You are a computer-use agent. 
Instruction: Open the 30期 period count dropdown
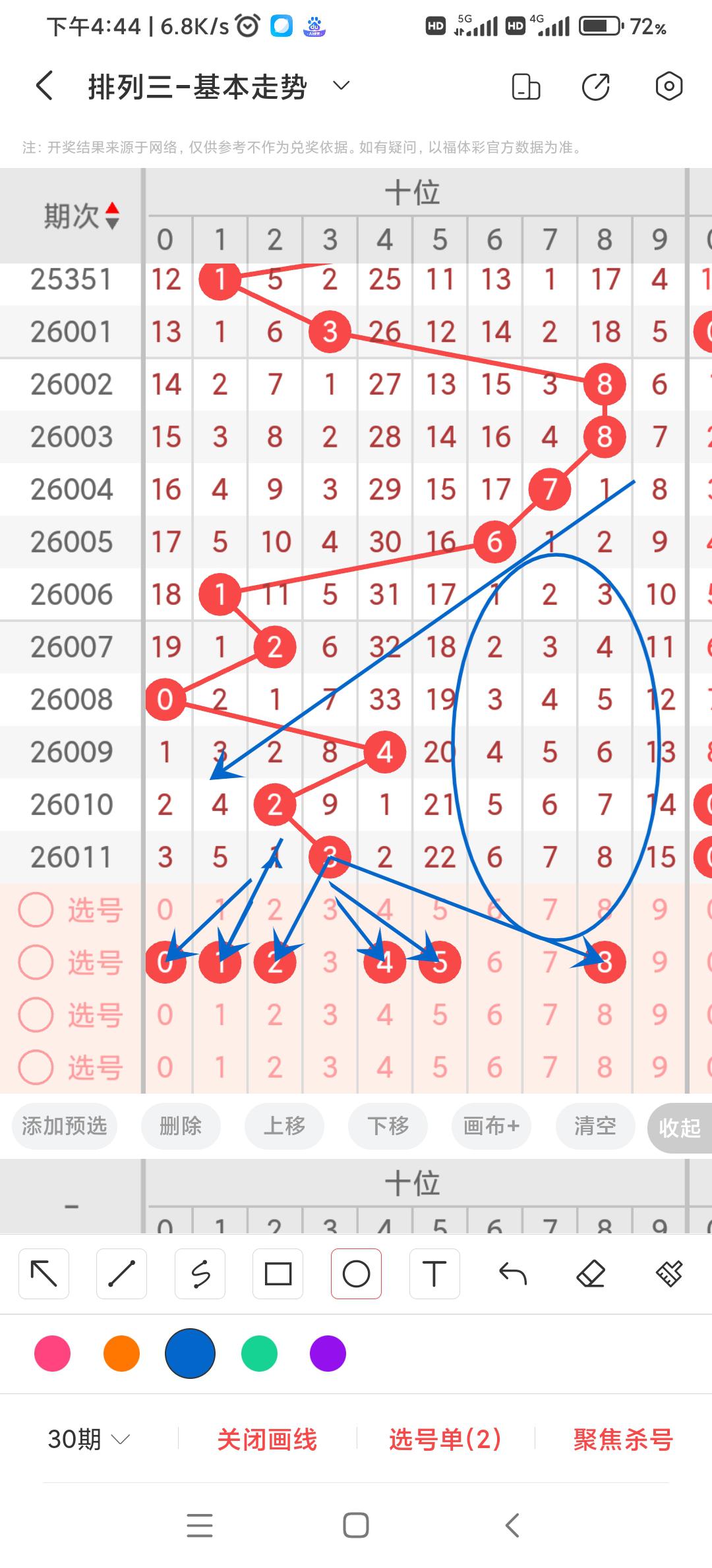[x=88, y=1439]
